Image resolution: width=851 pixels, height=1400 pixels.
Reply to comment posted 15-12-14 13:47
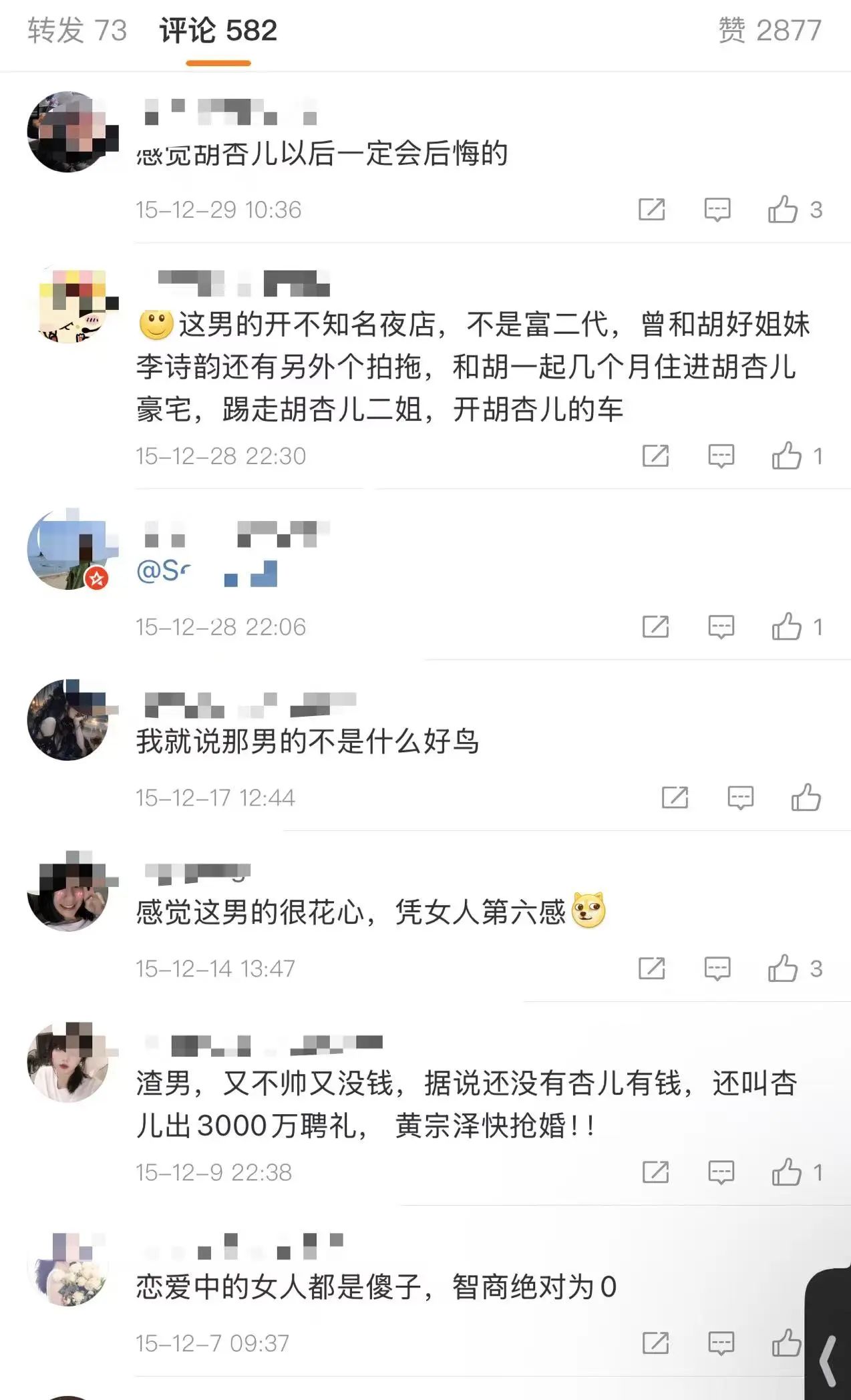point(717,969)
